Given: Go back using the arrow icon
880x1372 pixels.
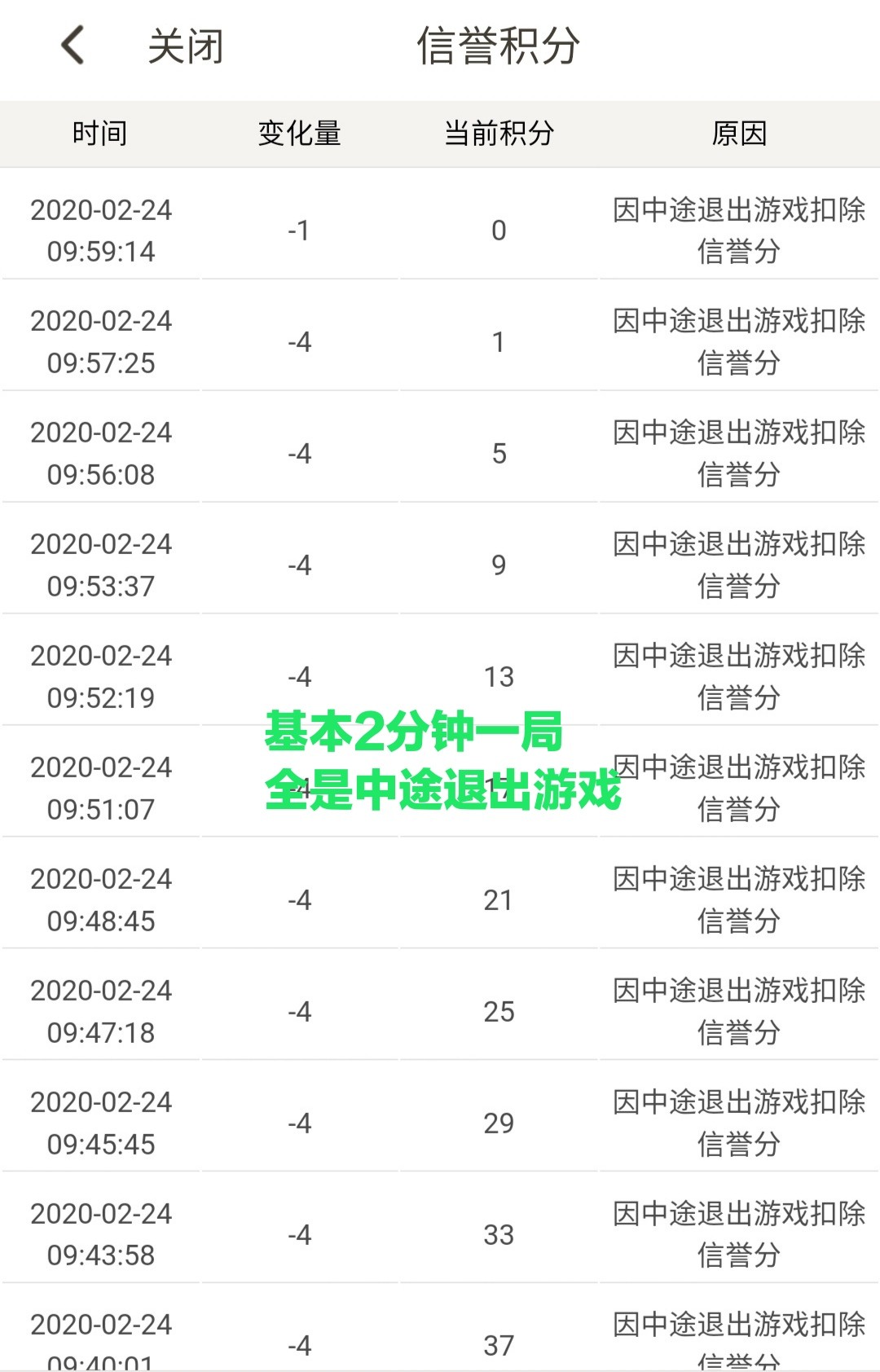Looking at the screenshot, I should [73, 45].
